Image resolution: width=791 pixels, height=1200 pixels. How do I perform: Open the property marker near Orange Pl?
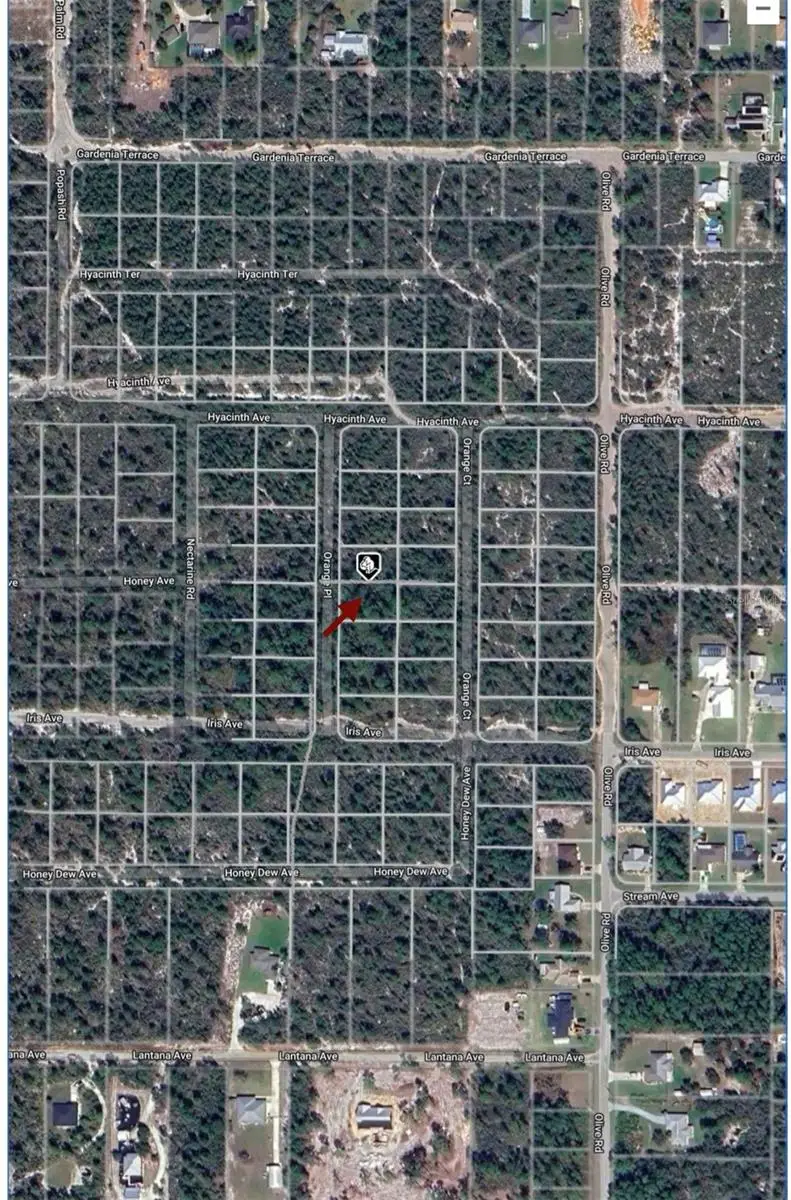pyautogui.click(x=368, y=566)
